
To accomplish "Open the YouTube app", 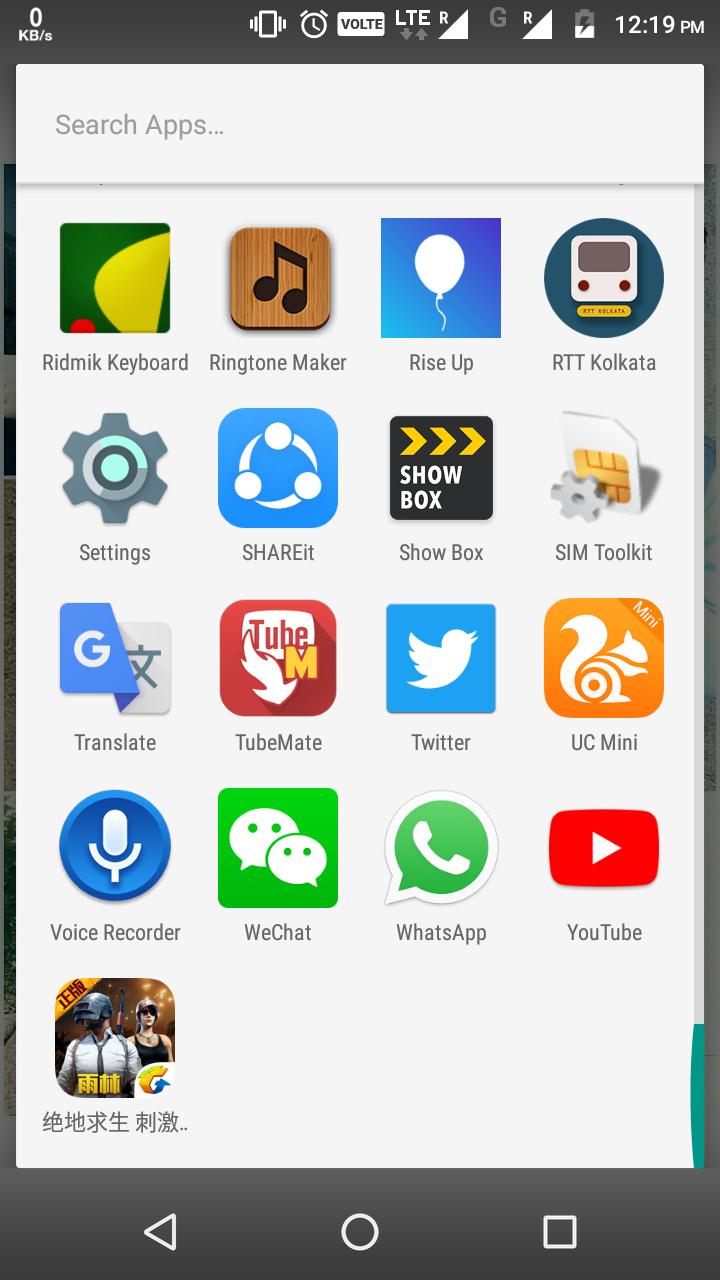I will (604, 848).
